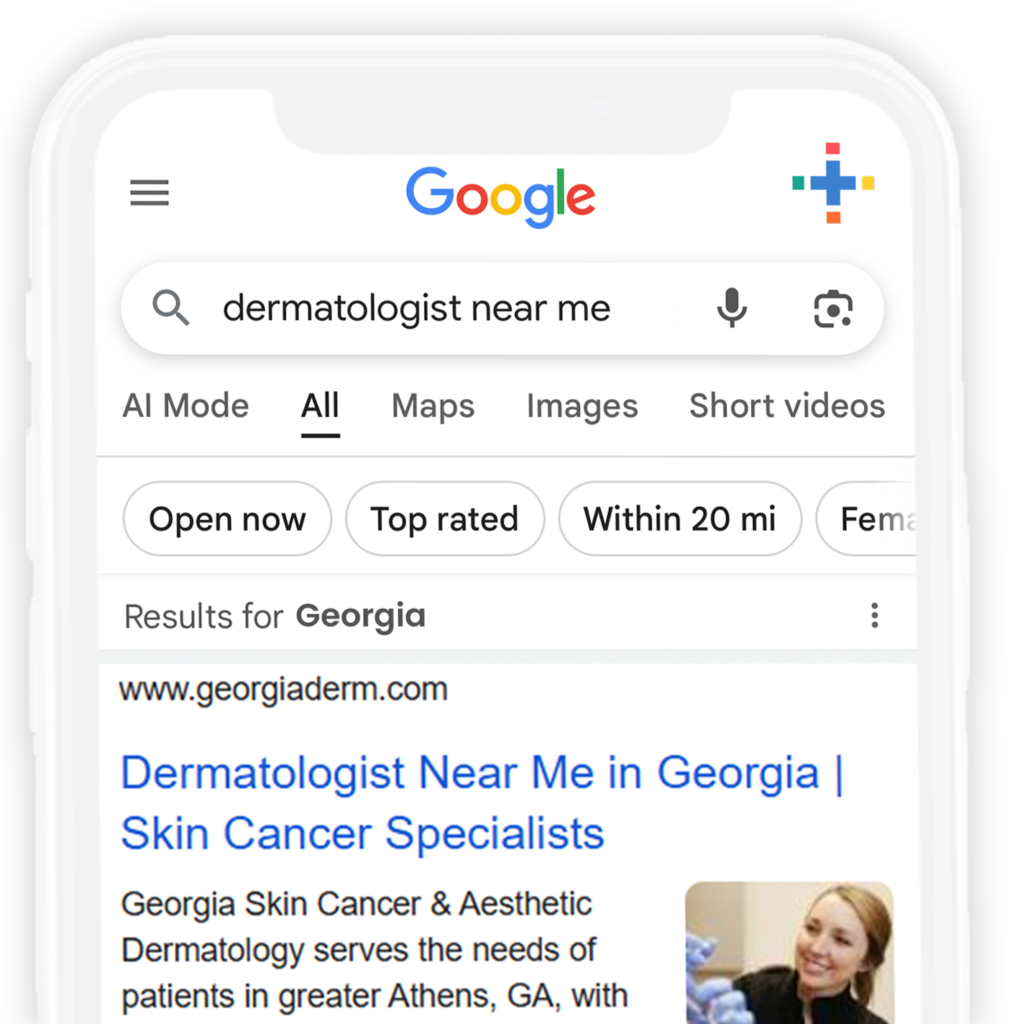
Task: Visit www.georgiaderm.com URL text
Action: coord(283,689)
